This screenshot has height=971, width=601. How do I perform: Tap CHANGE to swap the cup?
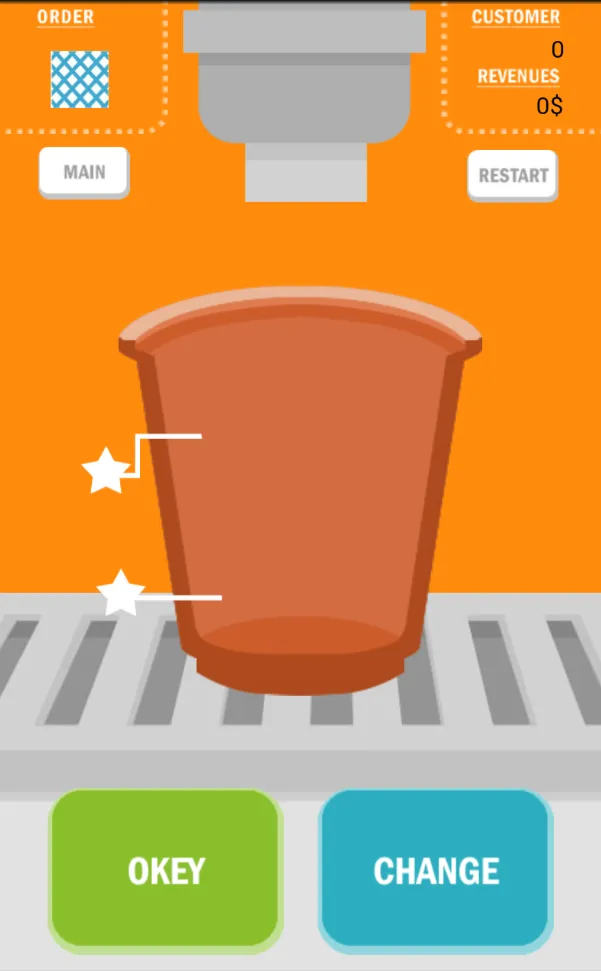[x=436, y=869]
